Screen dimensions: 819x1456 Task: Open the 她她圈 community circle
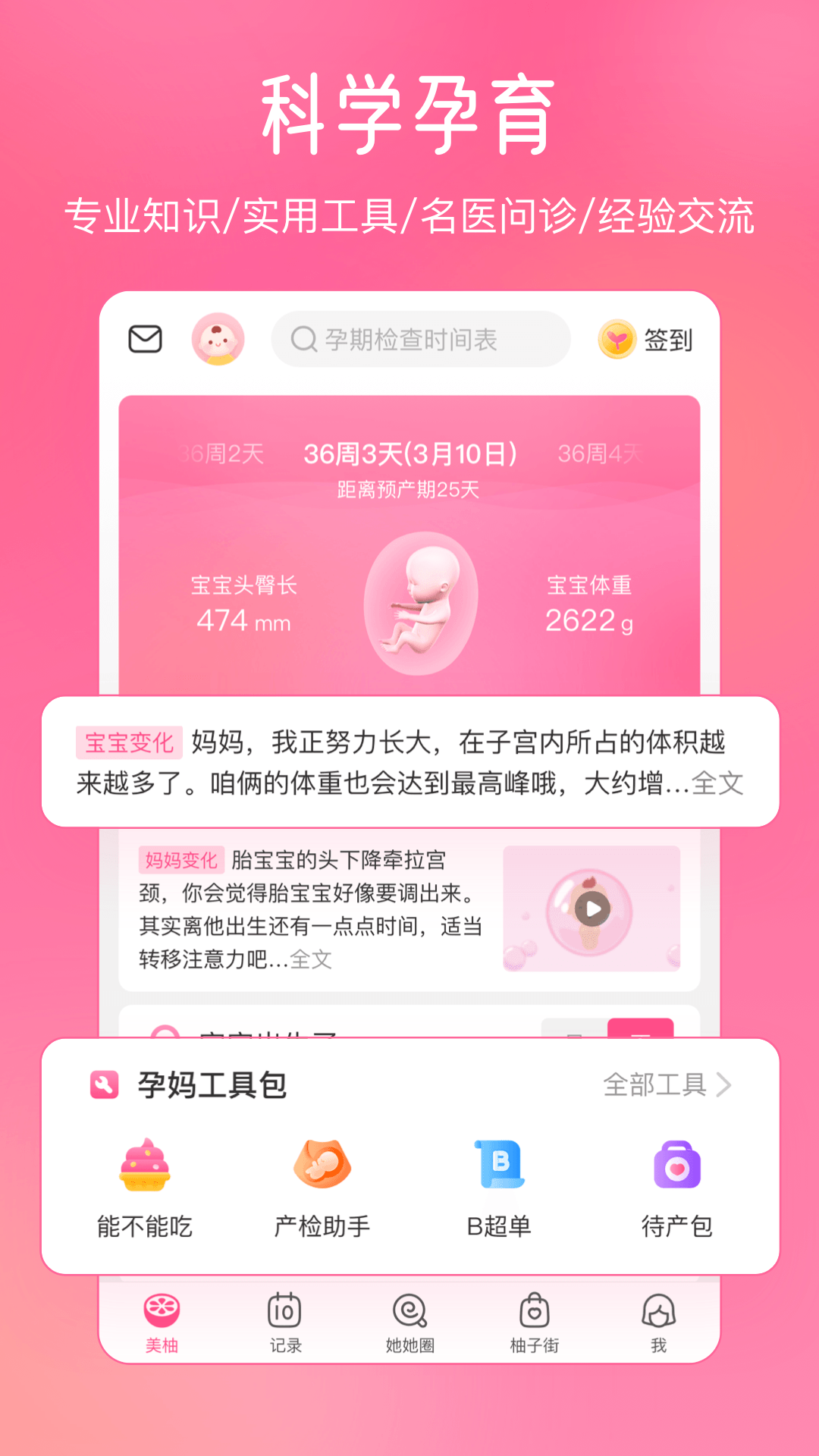click(x=407, y=1323)
